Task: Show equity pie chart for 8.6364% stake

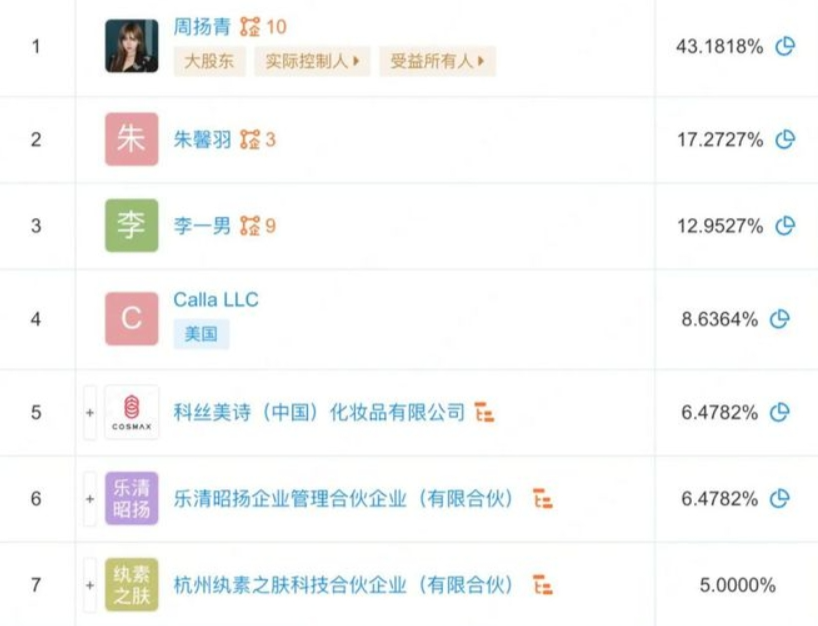Action: click(781, 320)
